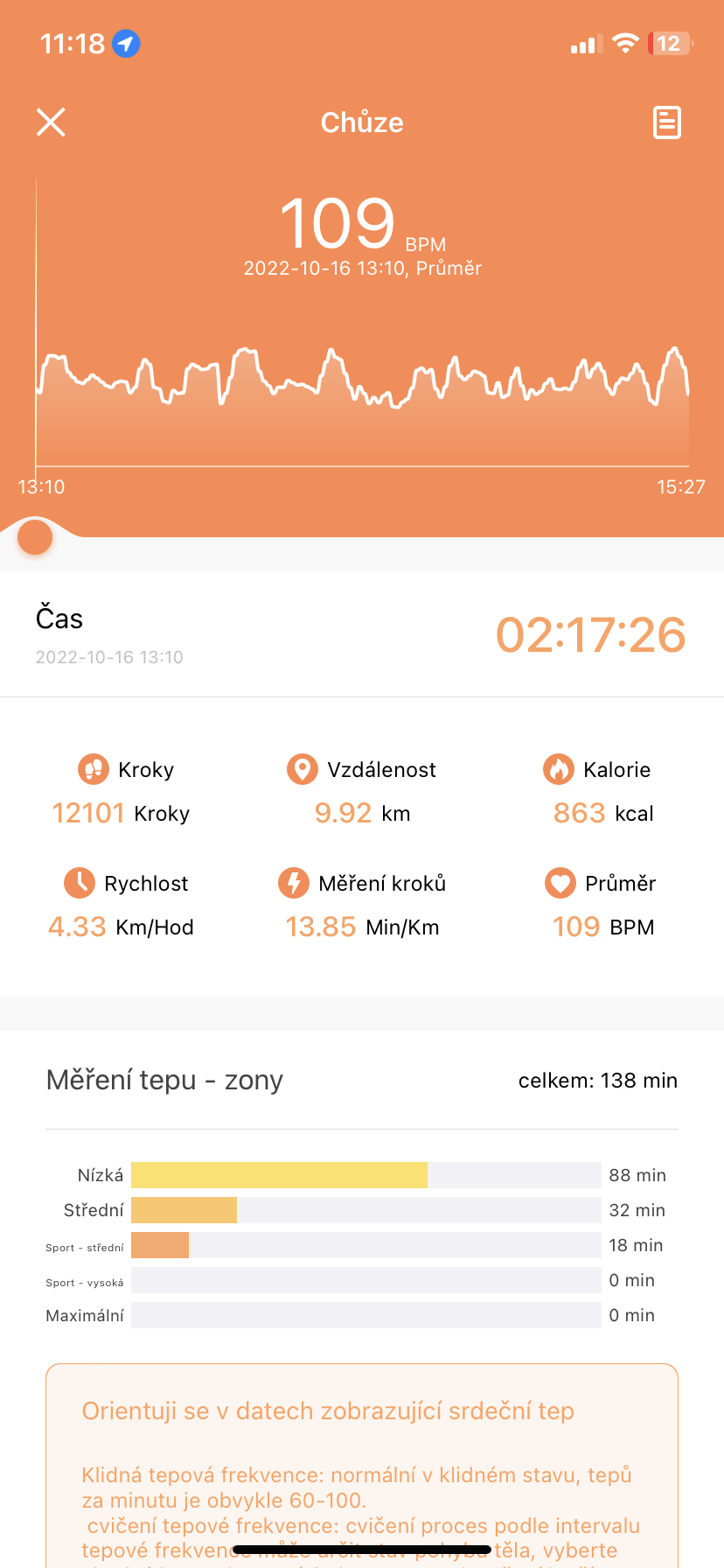Image resolution: width=724 pixels, height=1568 pixels.
Task: Tap the heart rate chart scrubber handle
Action: (36, 537)
